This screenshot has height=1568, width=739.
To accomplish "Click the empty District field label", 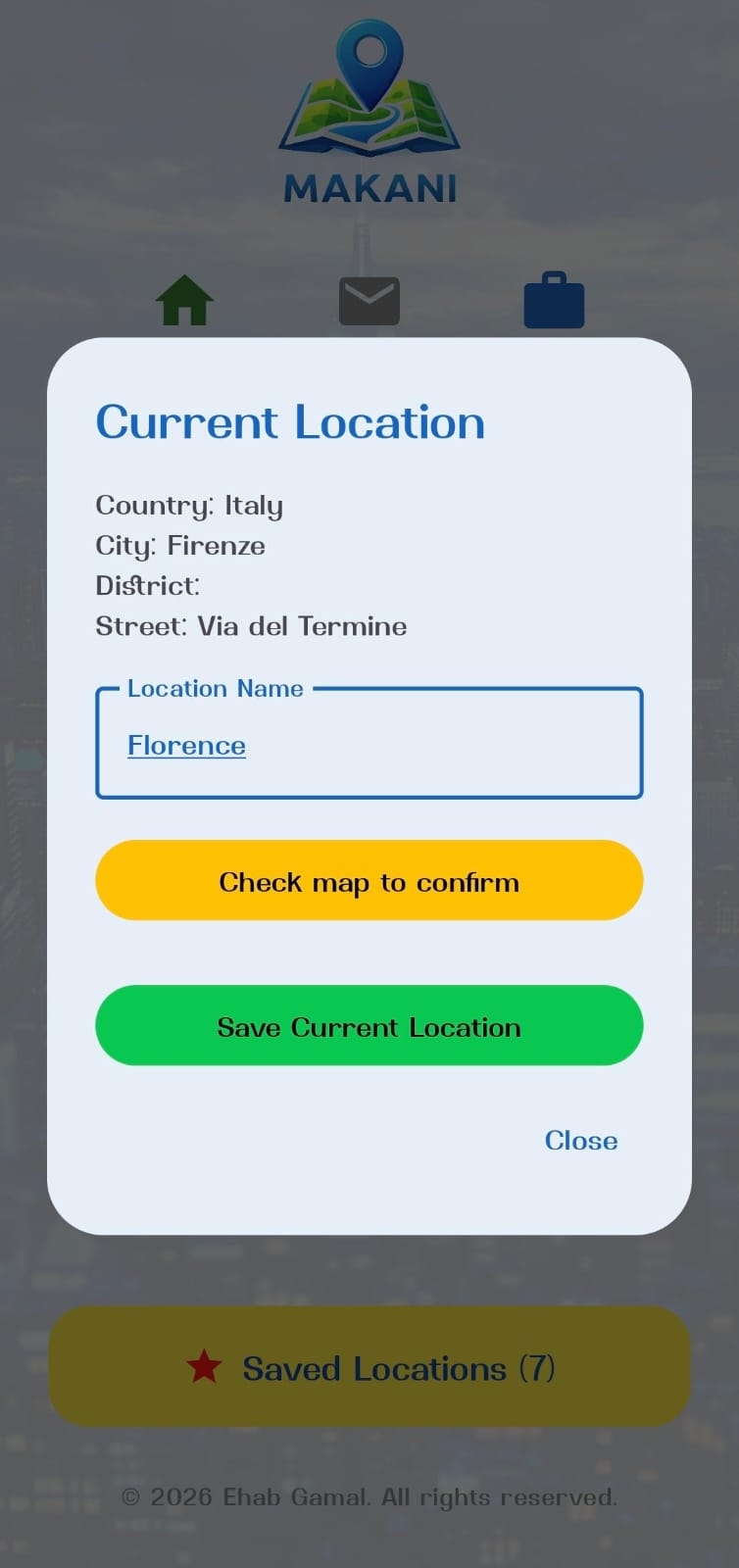I will pos(148,585).
